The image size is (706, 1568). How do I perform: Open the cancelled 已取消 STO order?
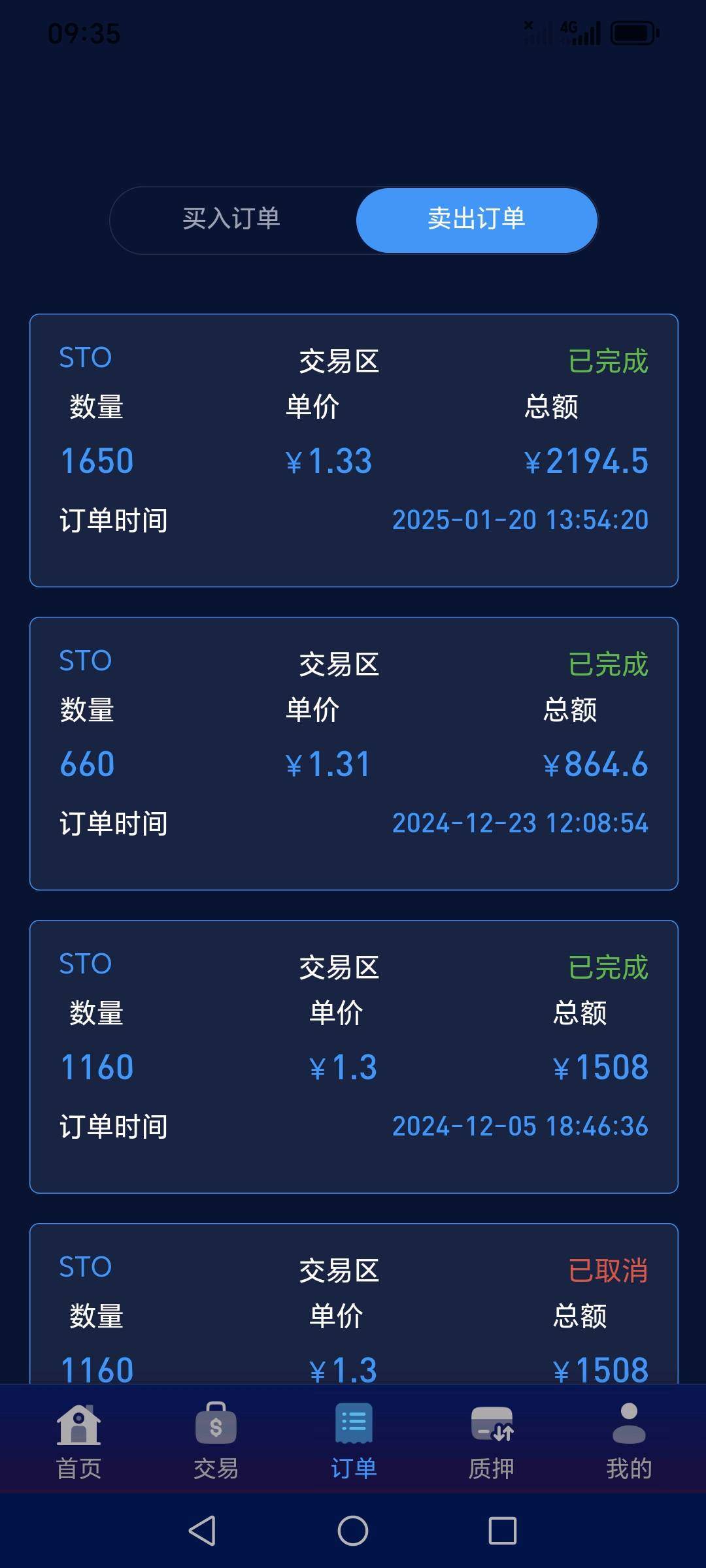coord(353,1307)
